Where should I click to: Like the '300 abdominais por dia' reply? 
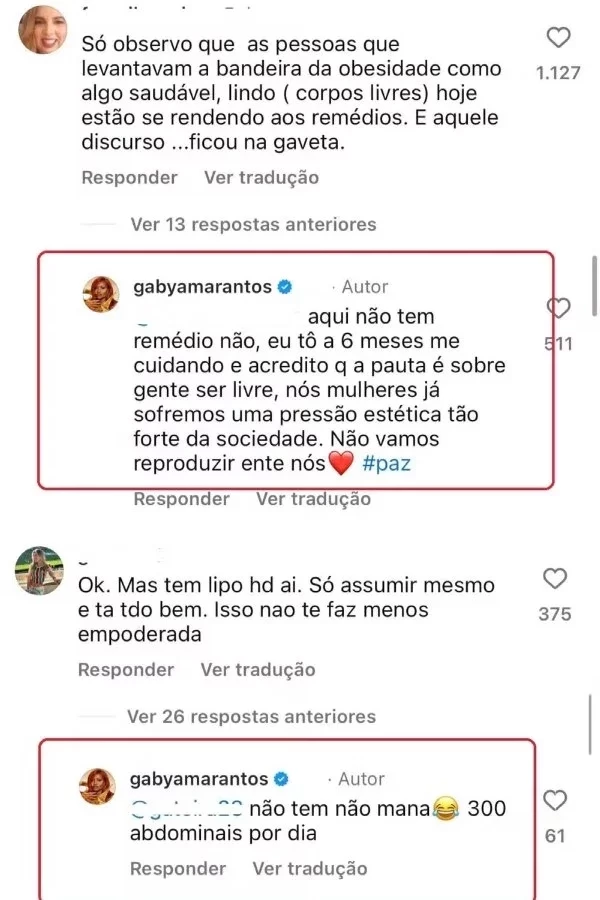[555, 800]
